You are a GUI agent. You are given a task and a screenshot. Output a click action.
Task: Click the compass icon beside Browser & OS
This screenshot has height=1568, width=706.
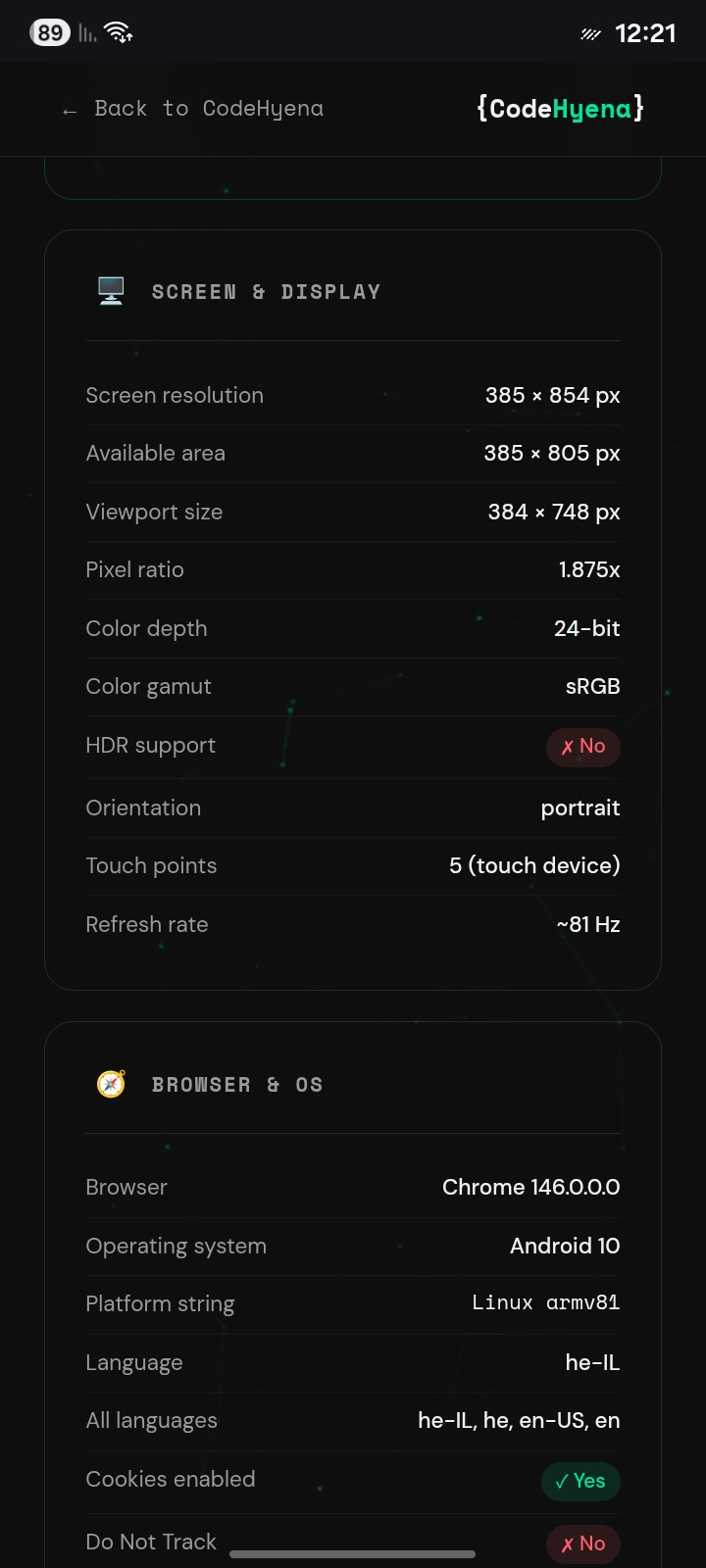coord(110,1084)
